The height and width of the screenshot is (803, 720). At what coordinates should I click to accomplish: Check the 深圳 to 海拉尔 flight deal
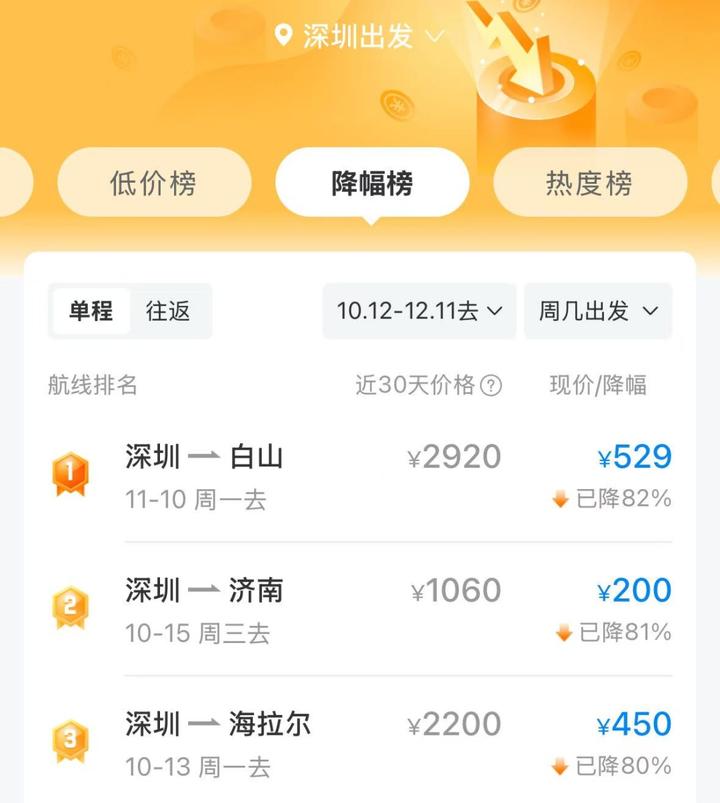360,743
